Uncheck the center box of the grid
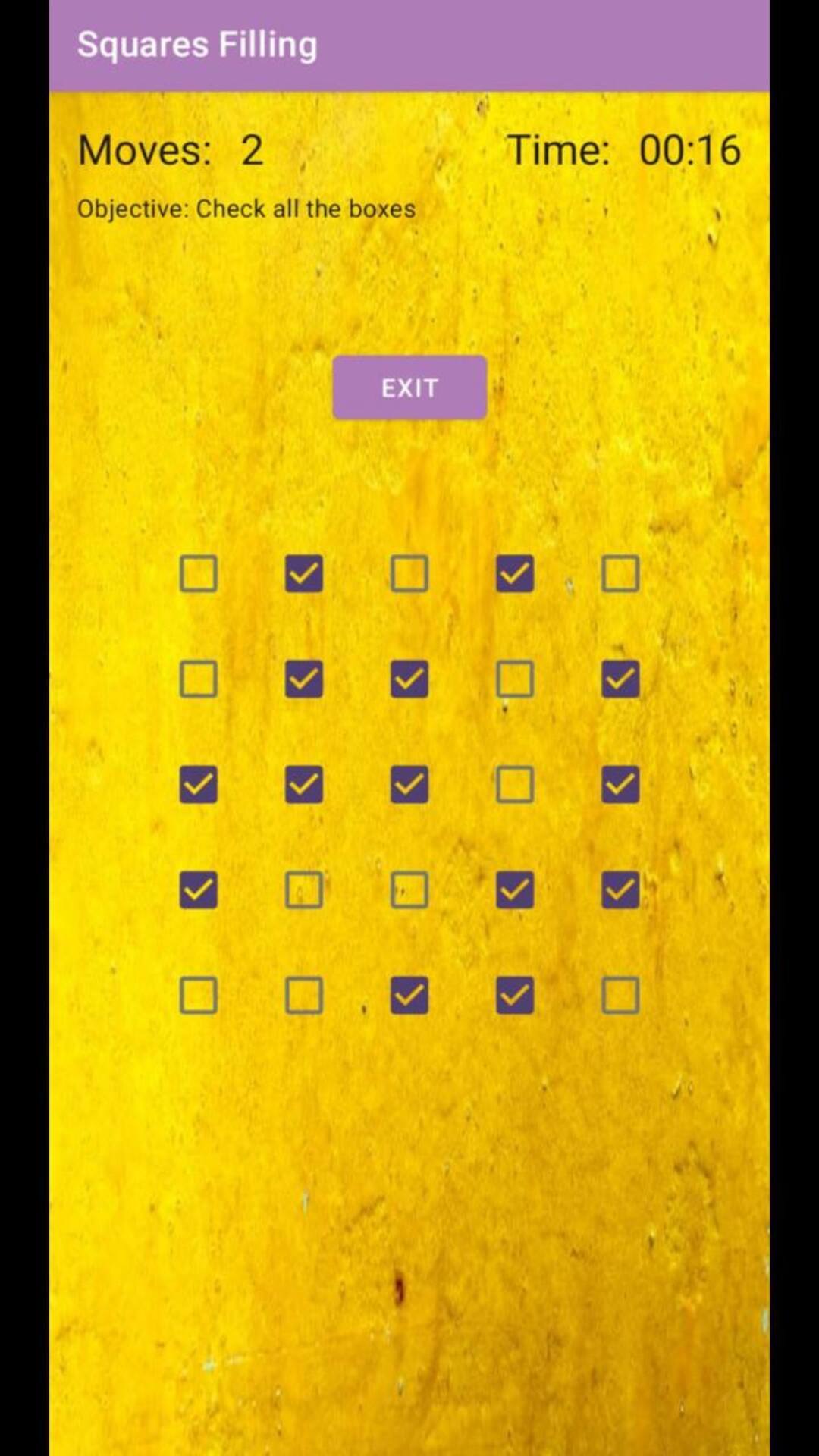This screenshot has width=819, height=1456. point(409,784)
